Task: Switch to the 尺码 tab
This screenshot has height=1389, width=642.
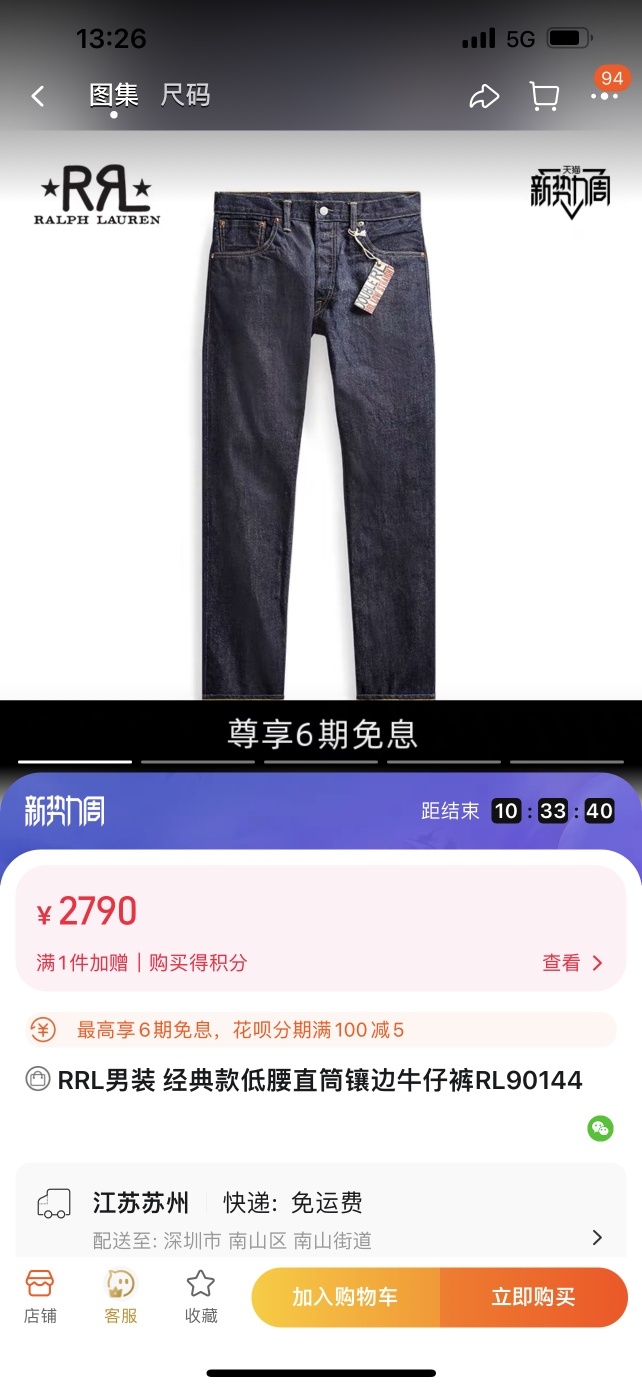Action: (x=185, y=96)
